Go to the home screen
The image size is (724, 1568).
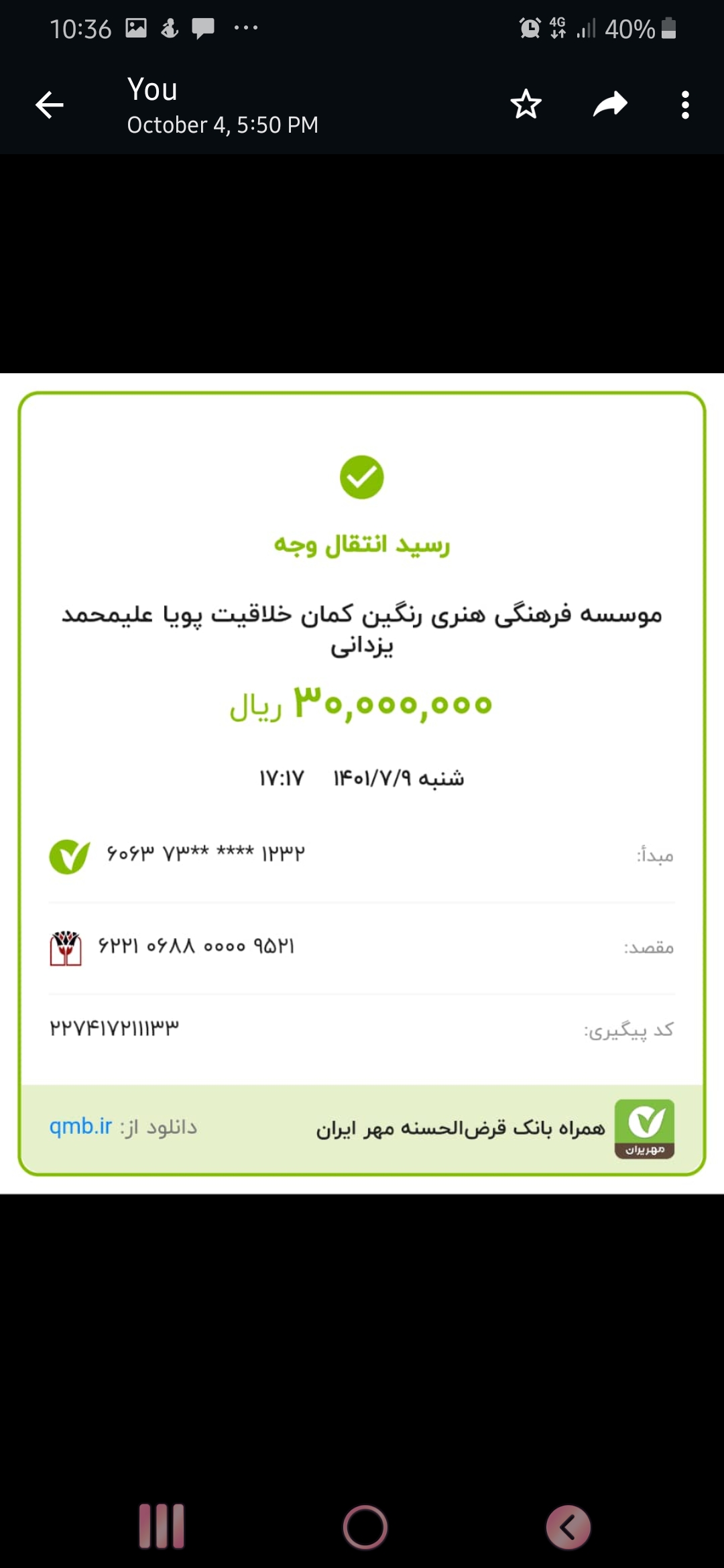coord(365,1528)
